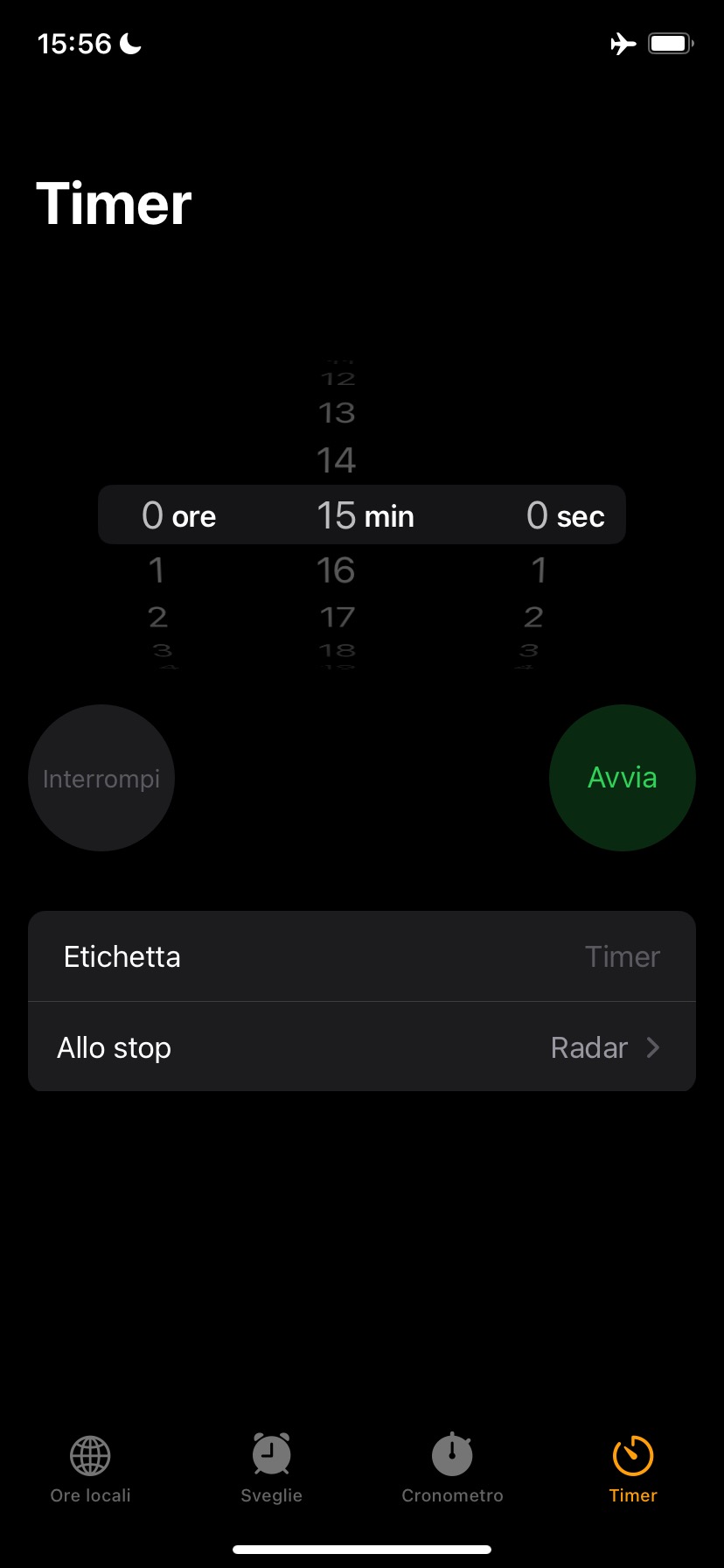Go to the Cronometro tab
The width and height of the screenshot is (724, 1568).
(x=452, y=1468)
